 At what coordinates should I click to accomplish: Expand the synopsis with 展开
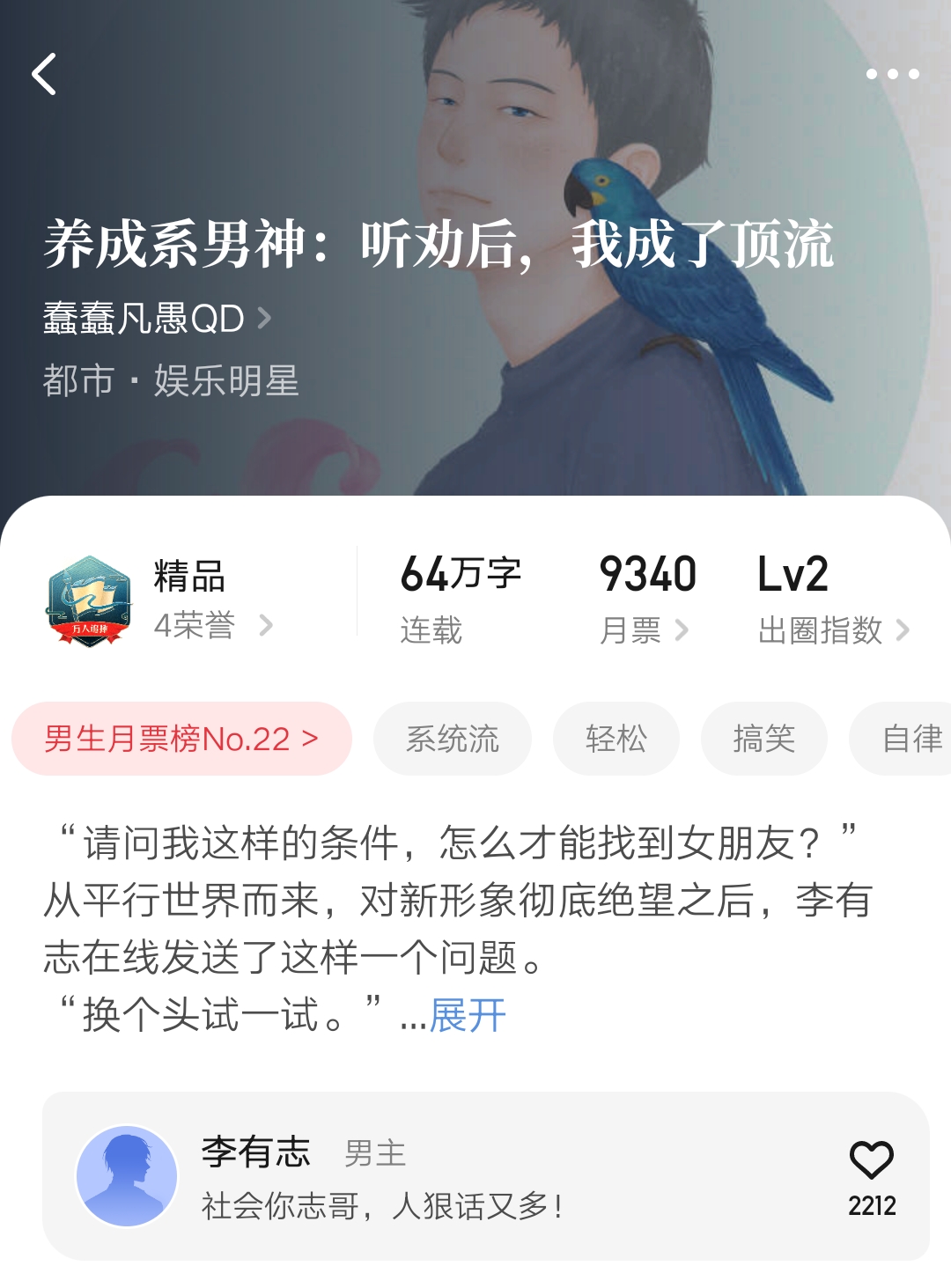(465, 1017)
